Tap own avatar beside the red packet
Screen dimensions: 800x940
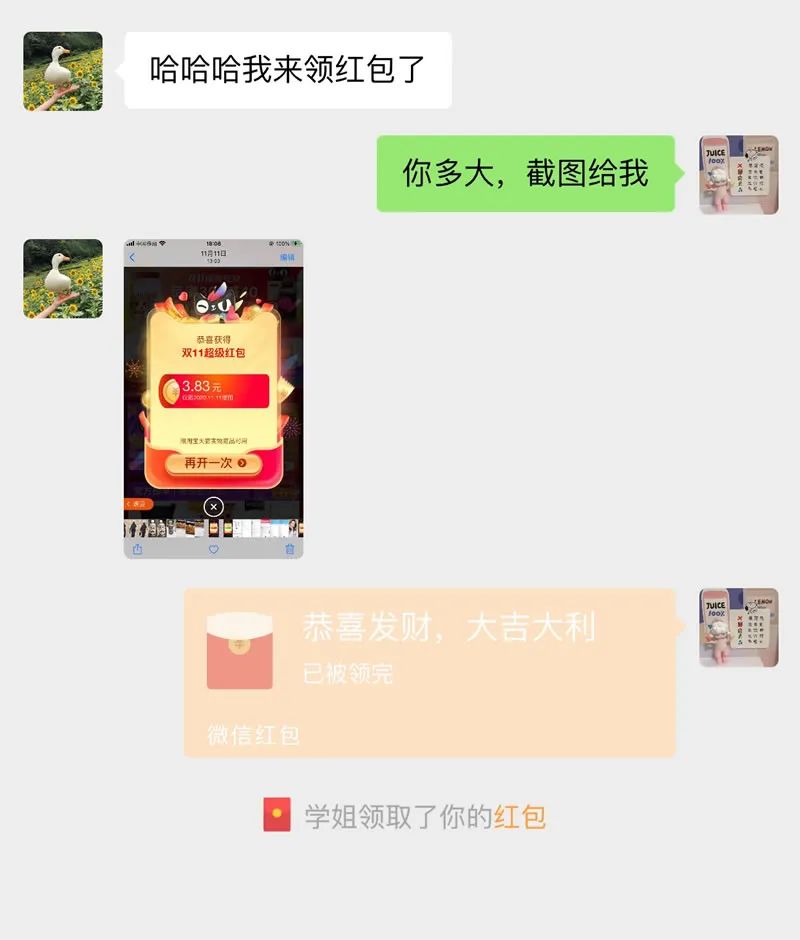(738, 628)
